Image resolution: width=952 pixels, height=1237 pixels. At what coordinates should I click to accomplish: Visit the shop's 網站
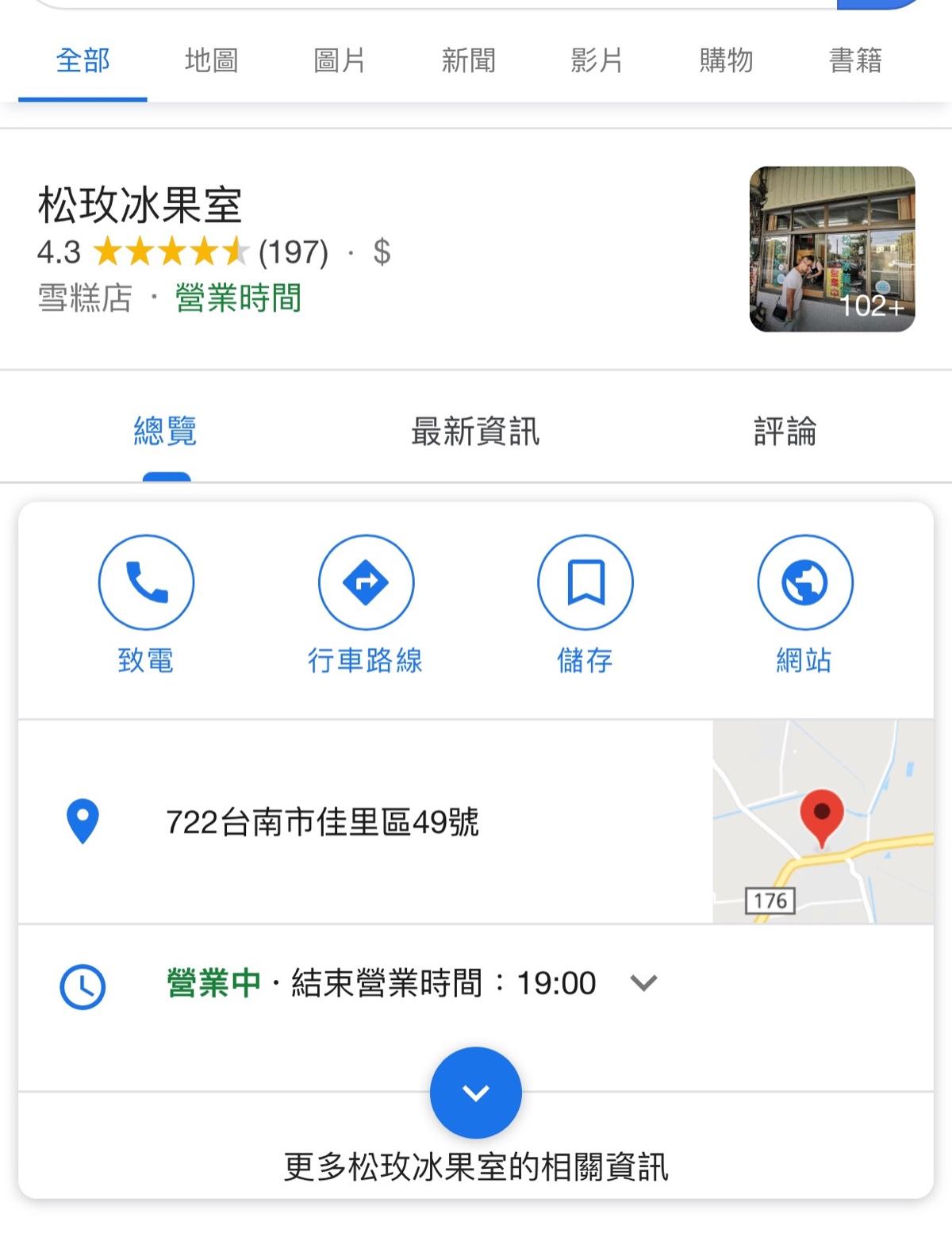click(x=804, y=605)
